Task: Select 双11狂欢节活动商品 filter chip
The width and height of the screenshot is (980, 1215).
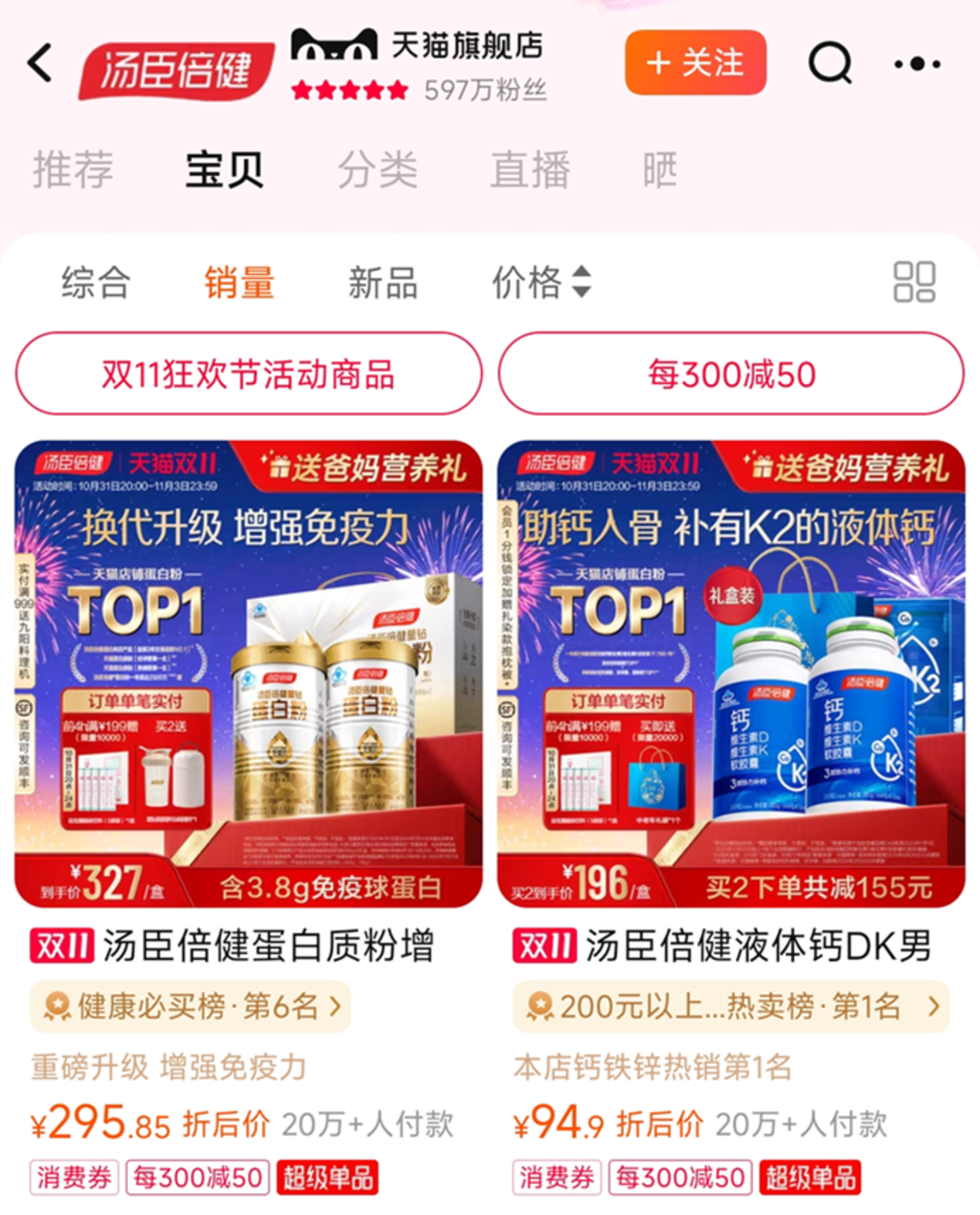Action: pos(249,374)
